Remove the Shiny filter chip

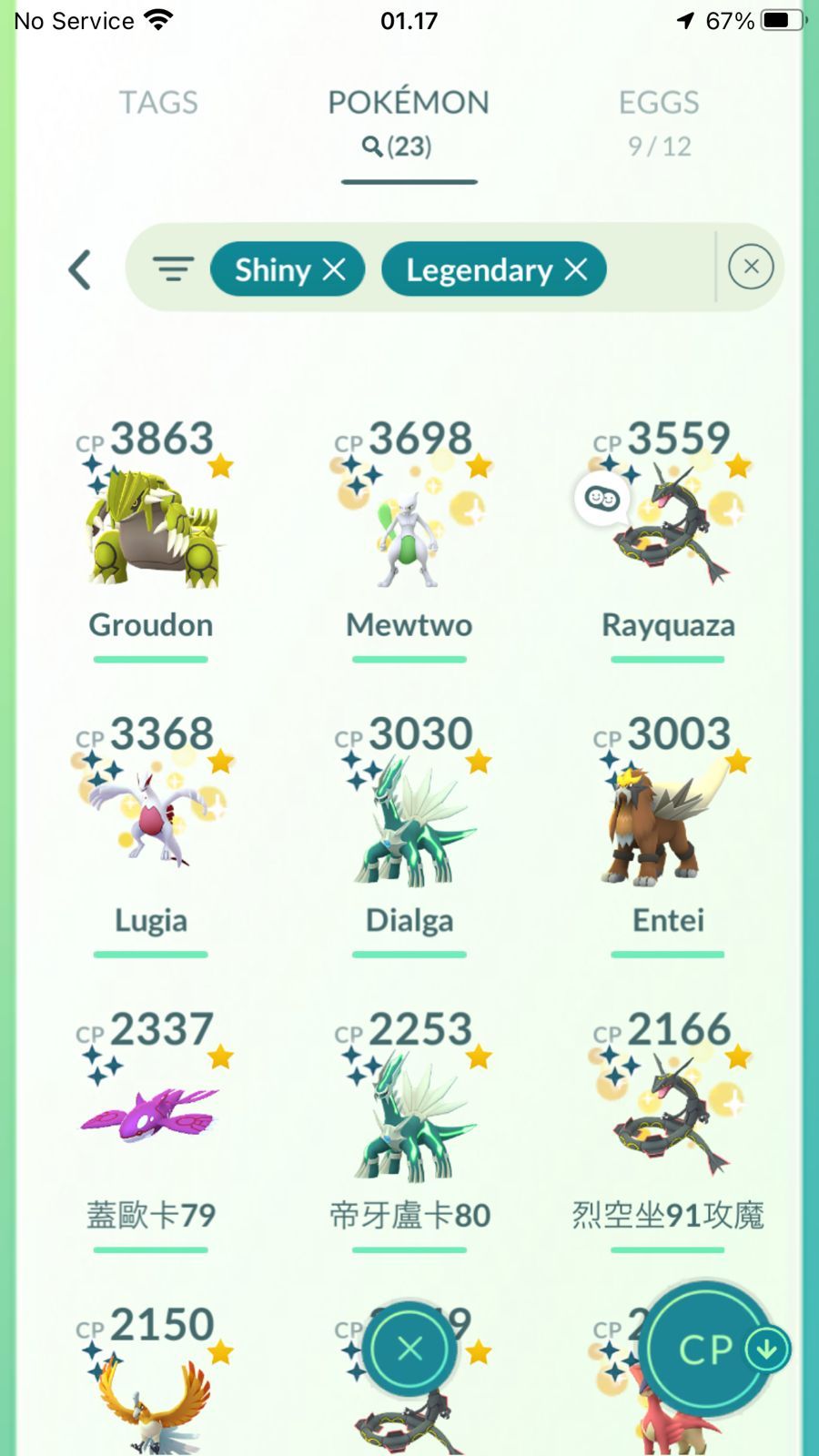pos(334,269)
